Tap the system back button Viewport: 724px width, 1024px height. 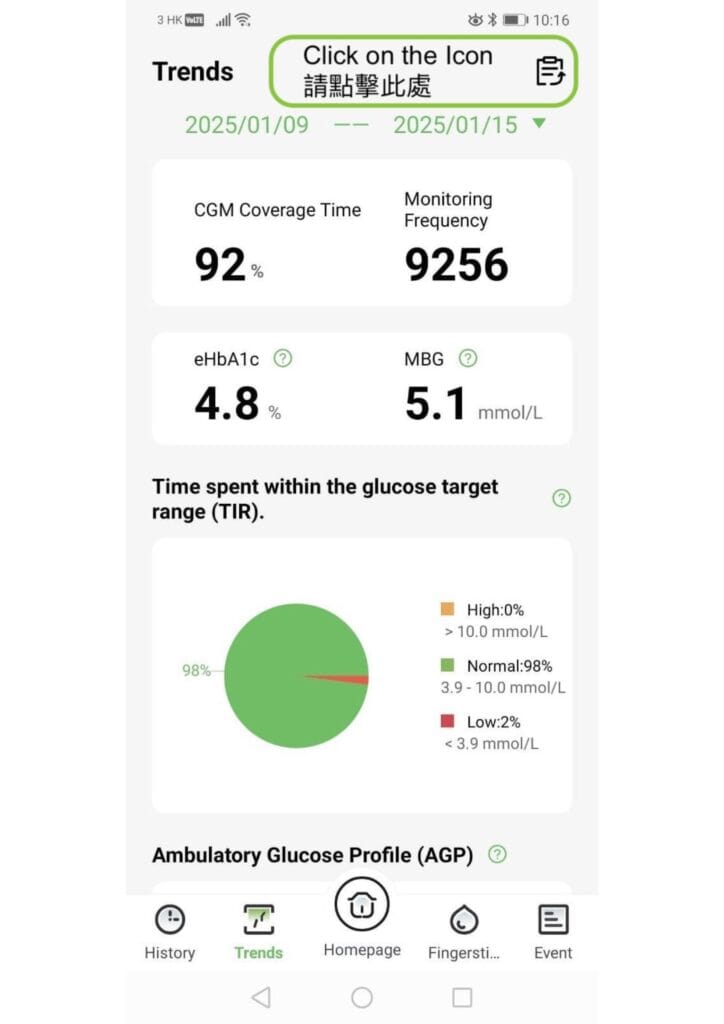pyautogui.click(x=261, y=997)
